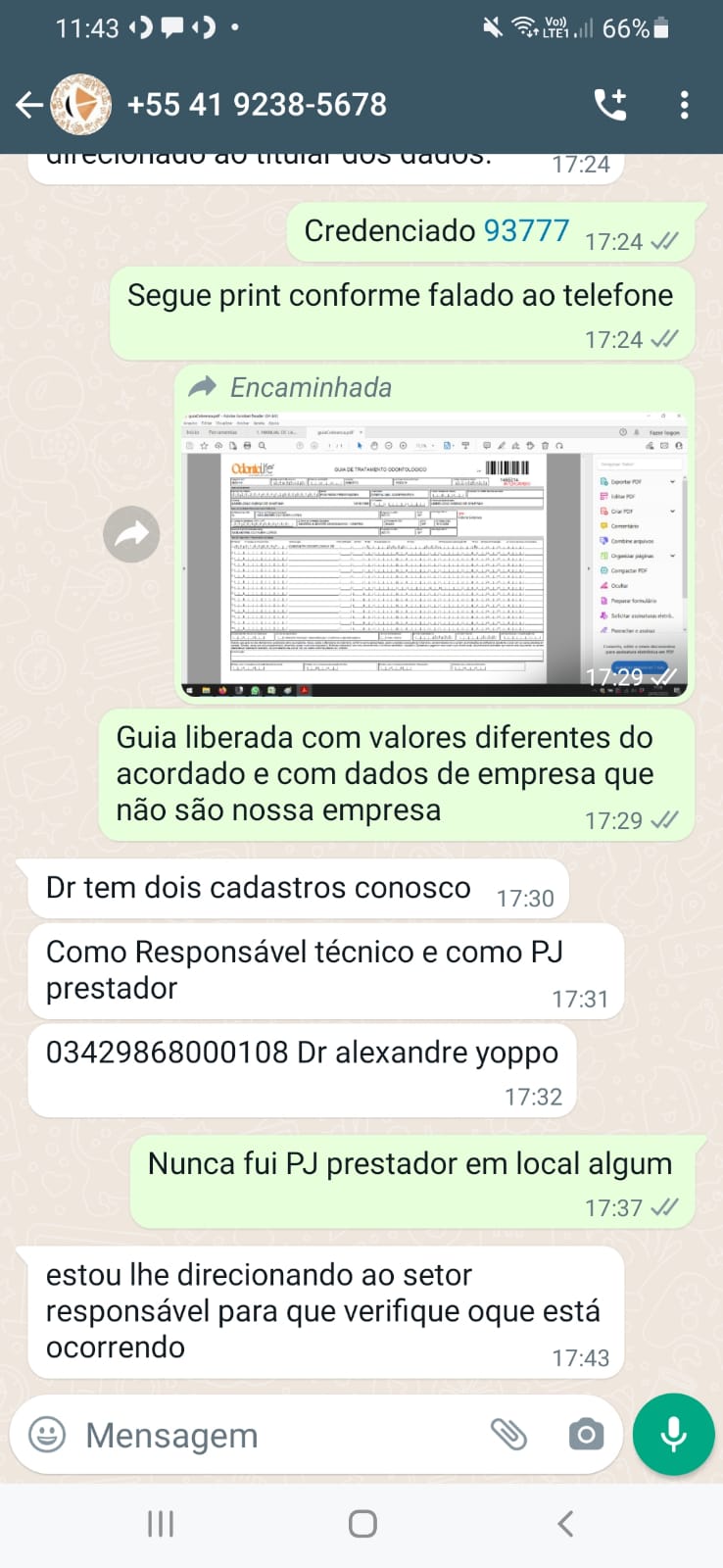
Task: Go to the phone's home screen
Action: coord(362,1524)
